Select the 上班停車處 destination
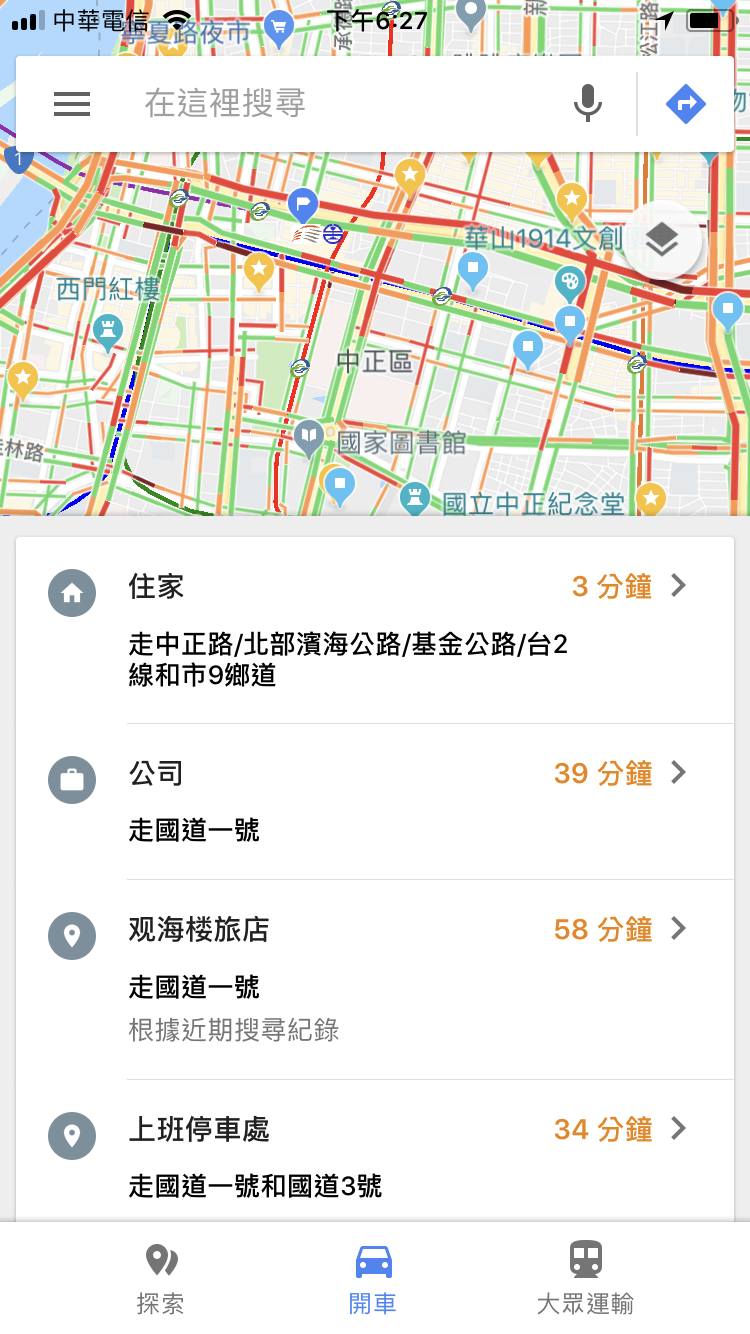 375,1151
